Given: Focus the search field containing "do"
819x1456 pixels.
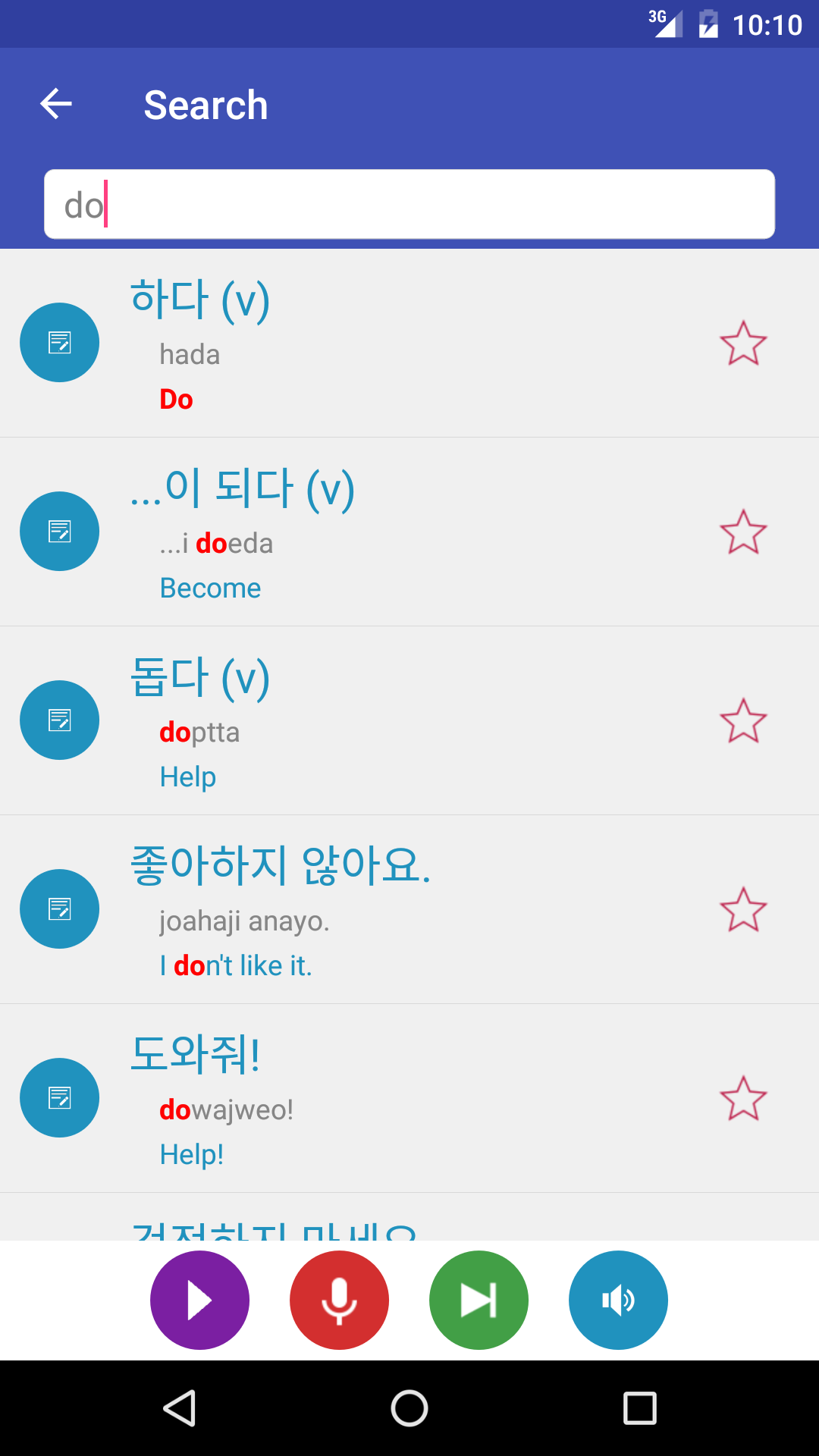Looking at the screenshot, I should [409, 205].
